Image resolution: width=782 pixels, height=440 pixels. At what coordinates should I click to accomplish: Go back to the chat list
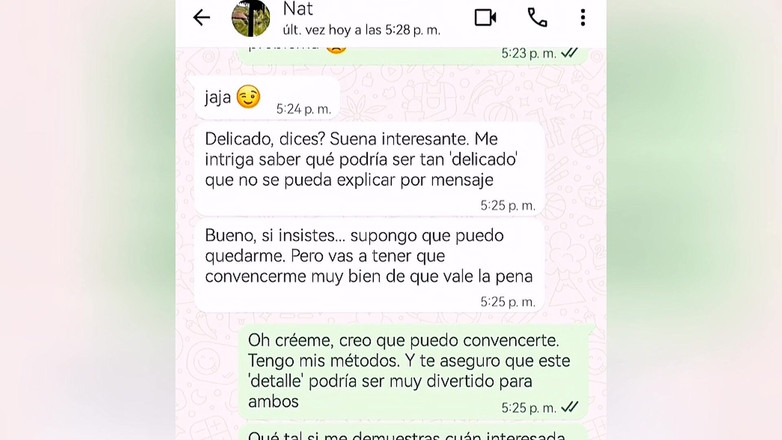[x=202, y=17]
